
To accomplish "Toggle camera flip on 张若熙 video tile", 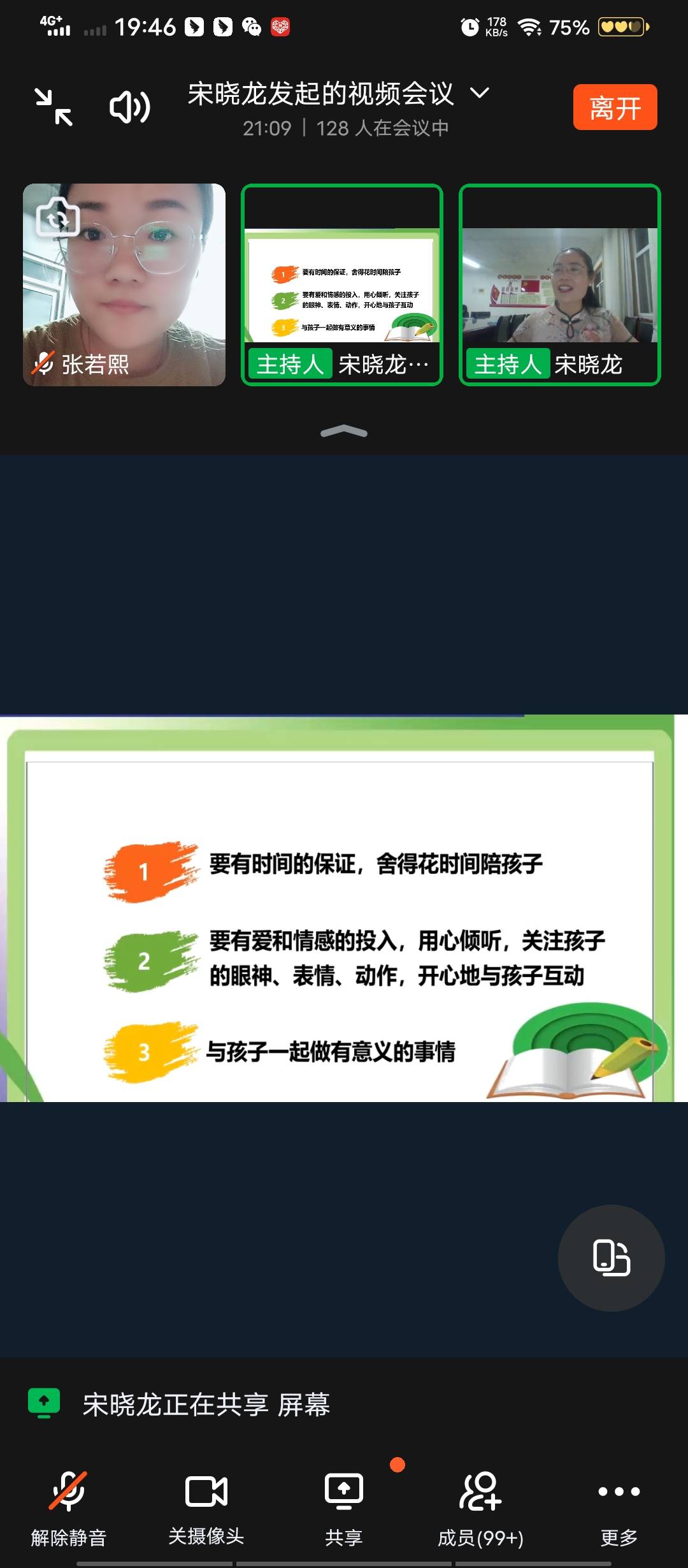I will [x=57, y=217].
